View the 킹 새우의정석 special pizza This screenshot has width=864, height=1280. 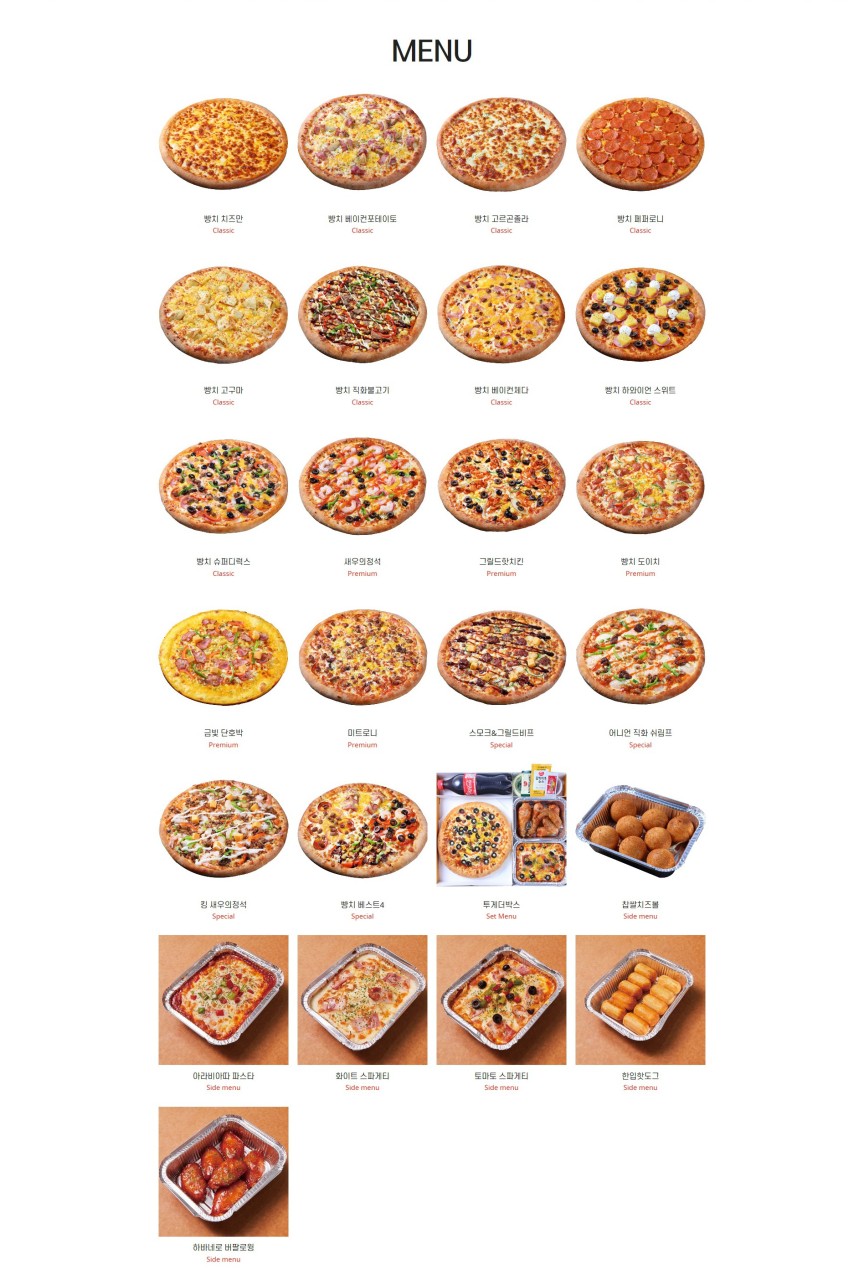[x=223, y=829]
